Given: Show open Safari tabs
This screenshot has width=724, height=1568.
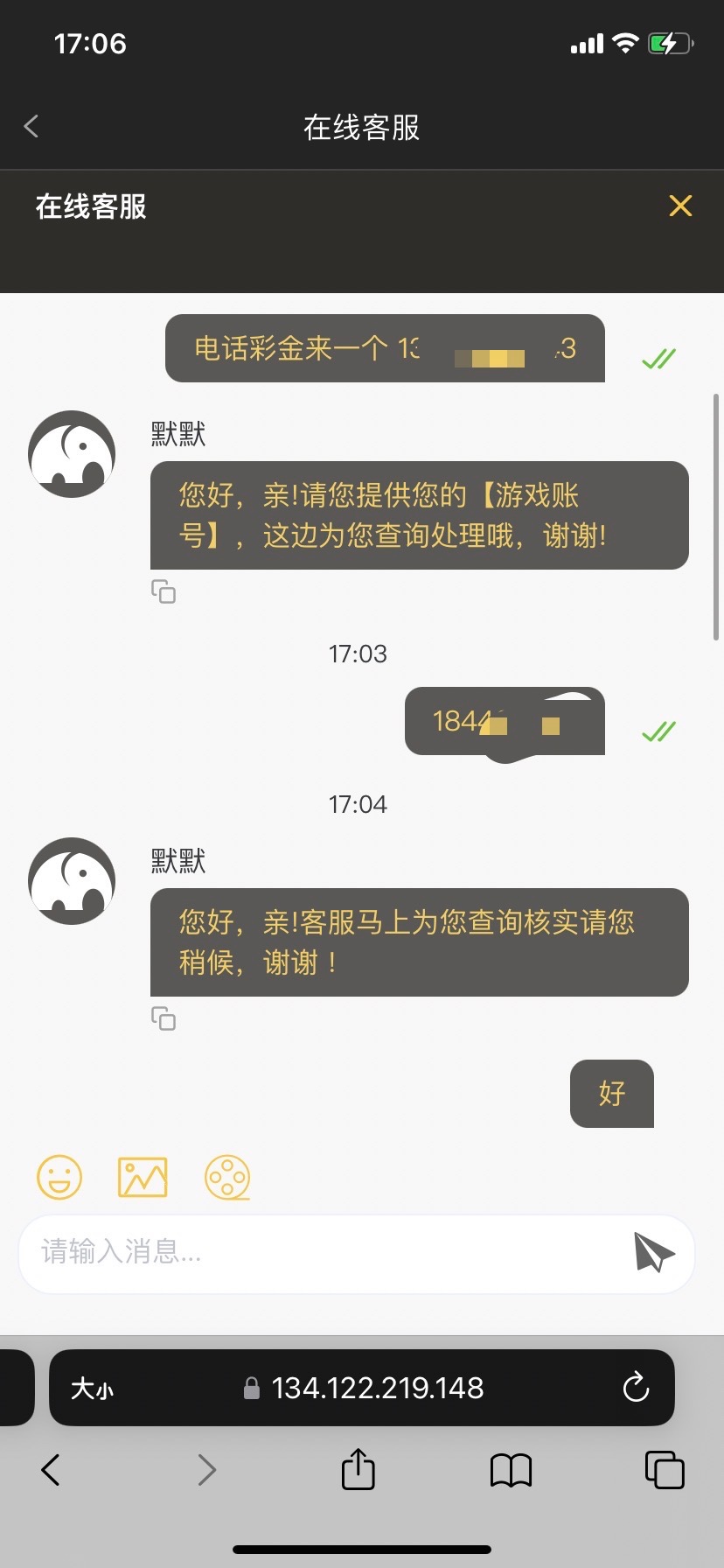Looking at the screenshot, I should (664, 1470).
